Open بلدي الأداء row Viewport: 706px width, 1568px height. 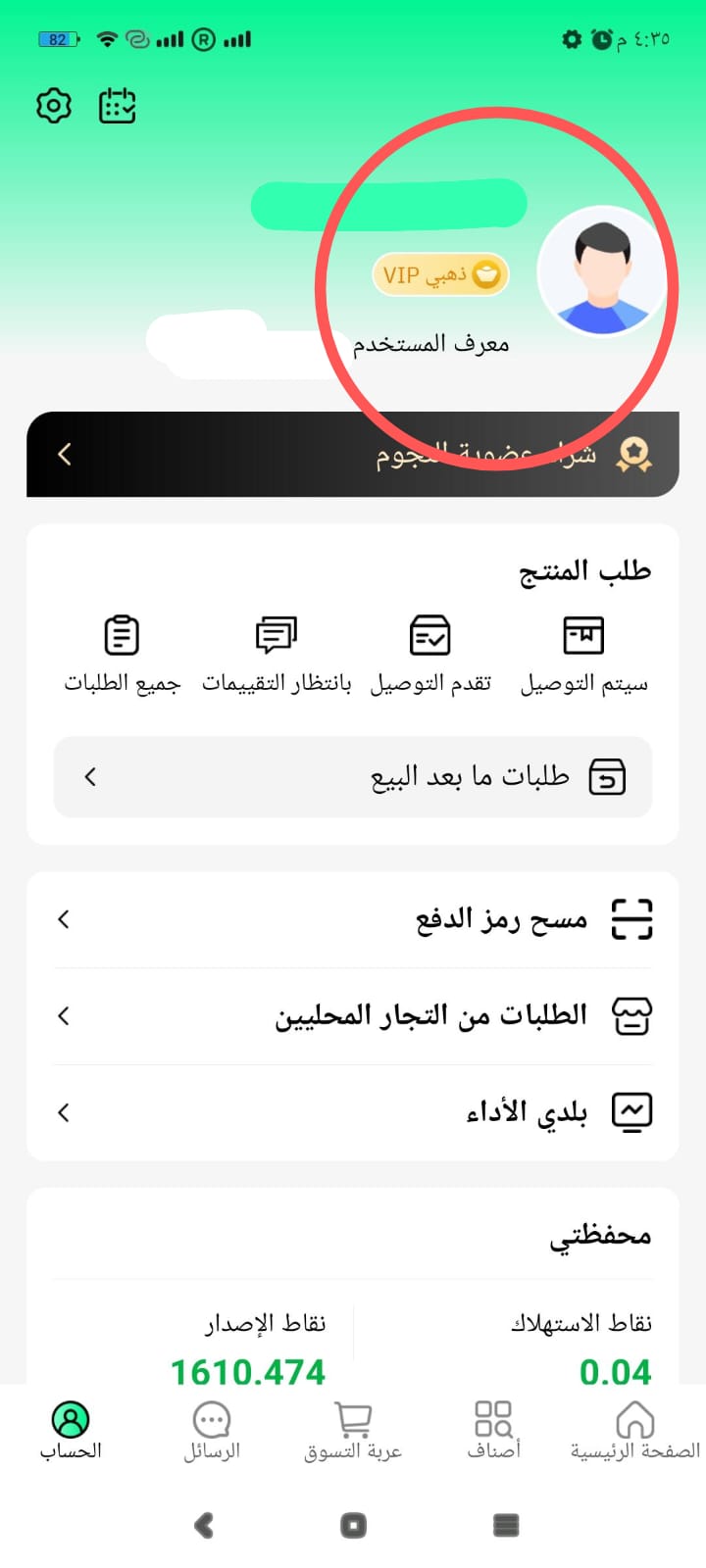click(353, 1111)
